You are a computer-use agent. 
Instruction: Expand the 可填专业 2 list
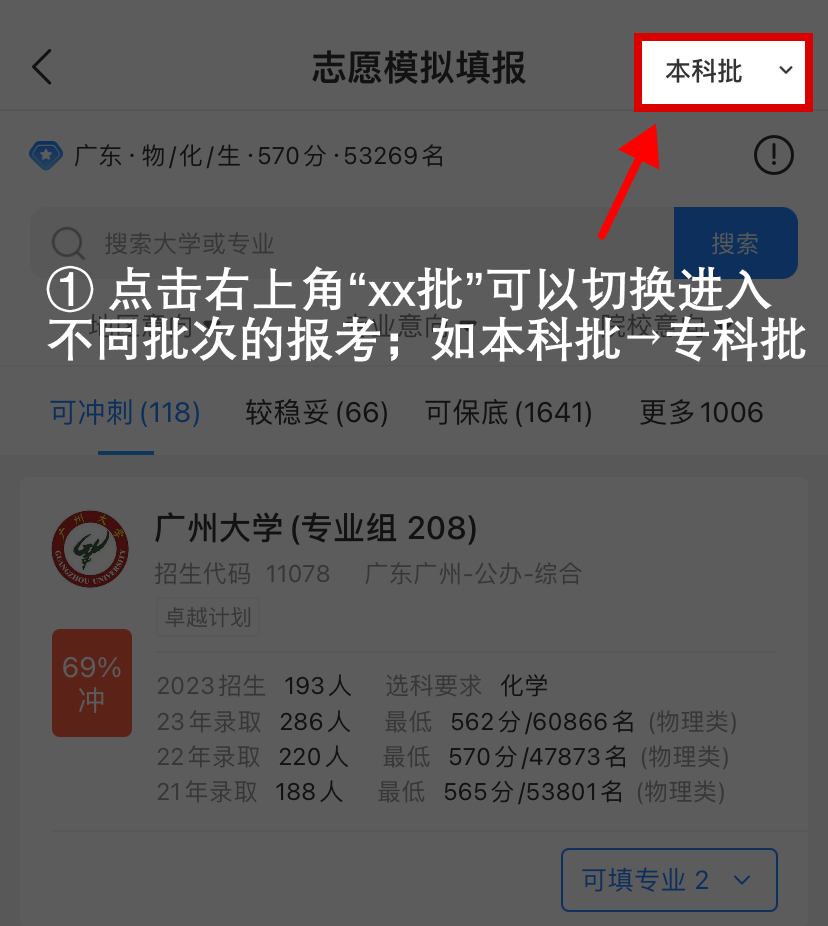tap(669, 880)
